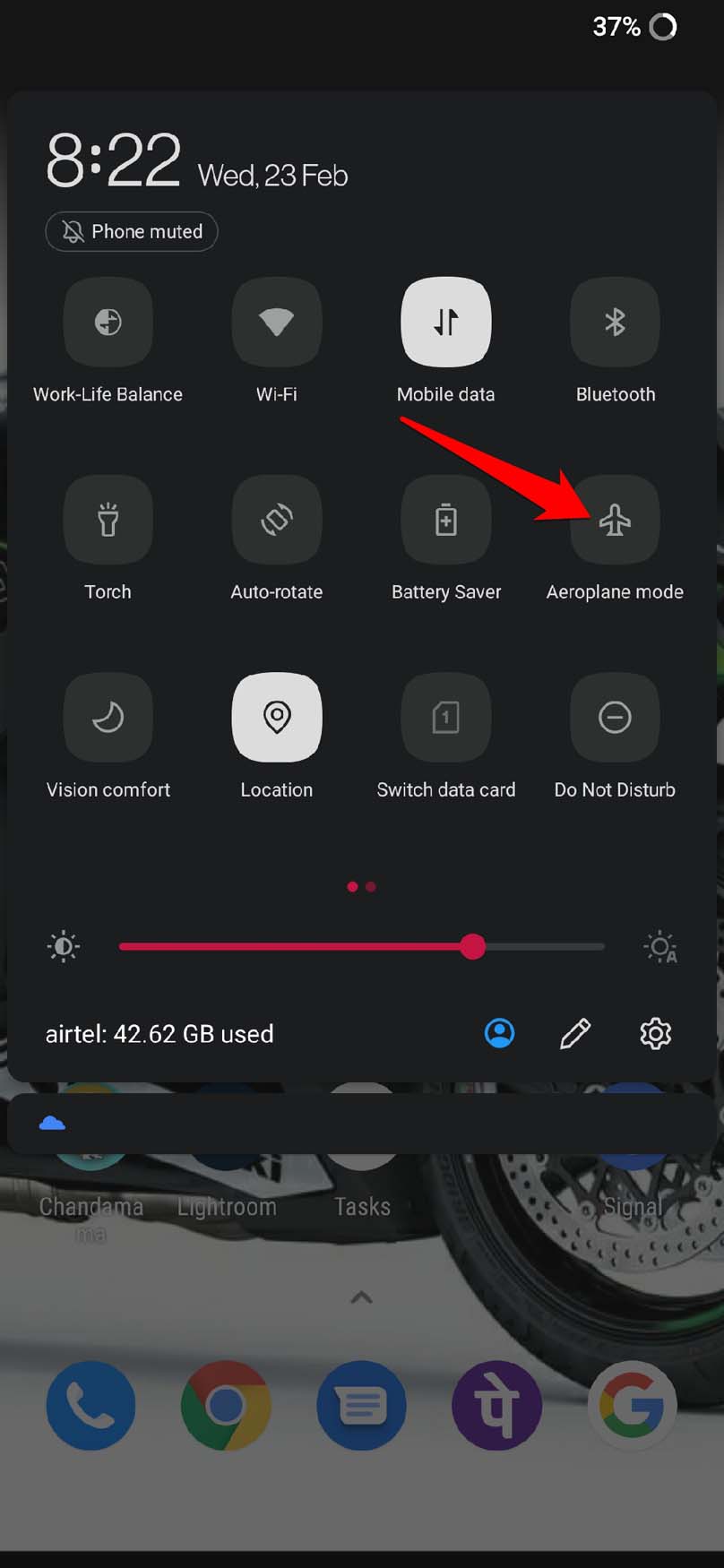The height and width of the screenshot is (1568, 724).
Task: Toggle Auto-rotate
Action: [x=276, y=520]
